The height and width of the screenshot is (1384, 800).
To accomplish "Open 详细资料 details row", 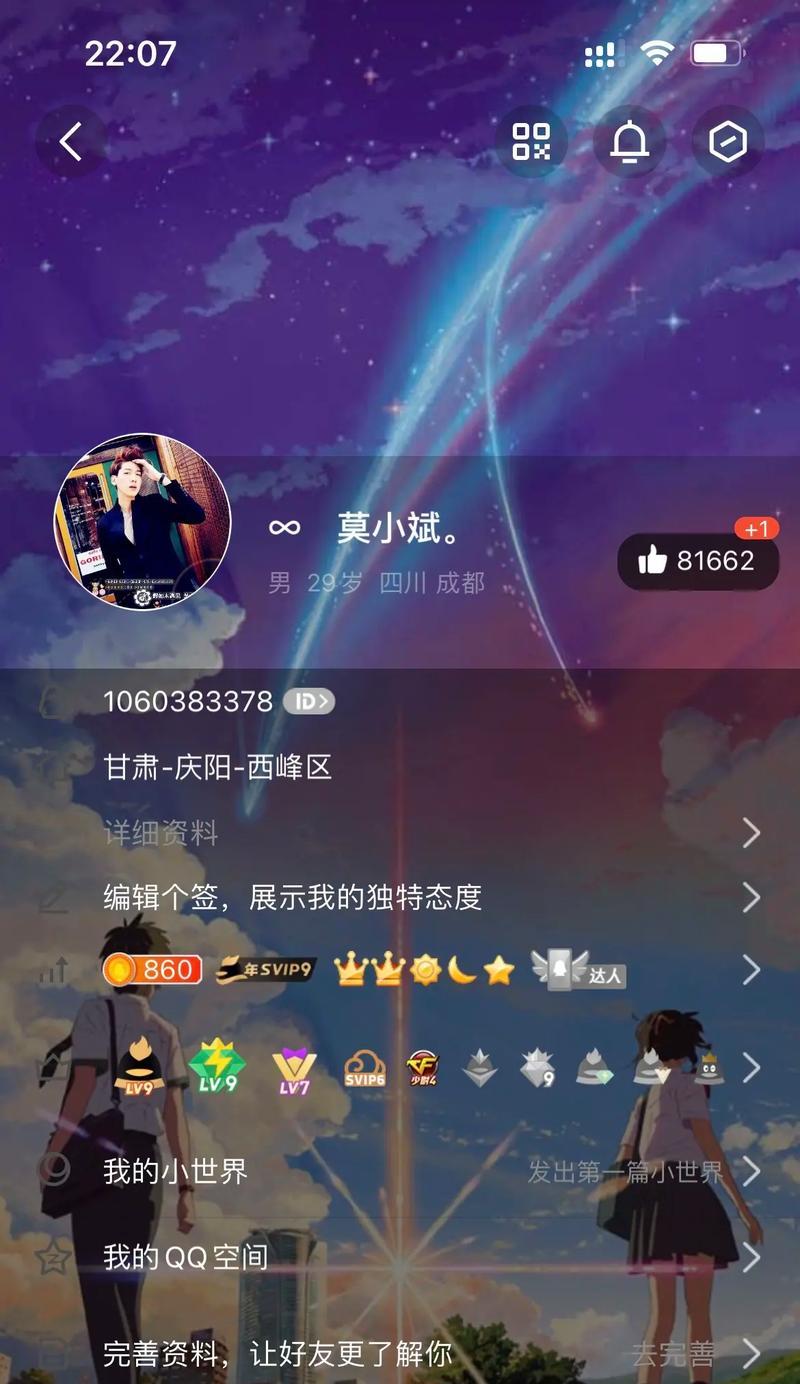I will (x=400, y=833).
